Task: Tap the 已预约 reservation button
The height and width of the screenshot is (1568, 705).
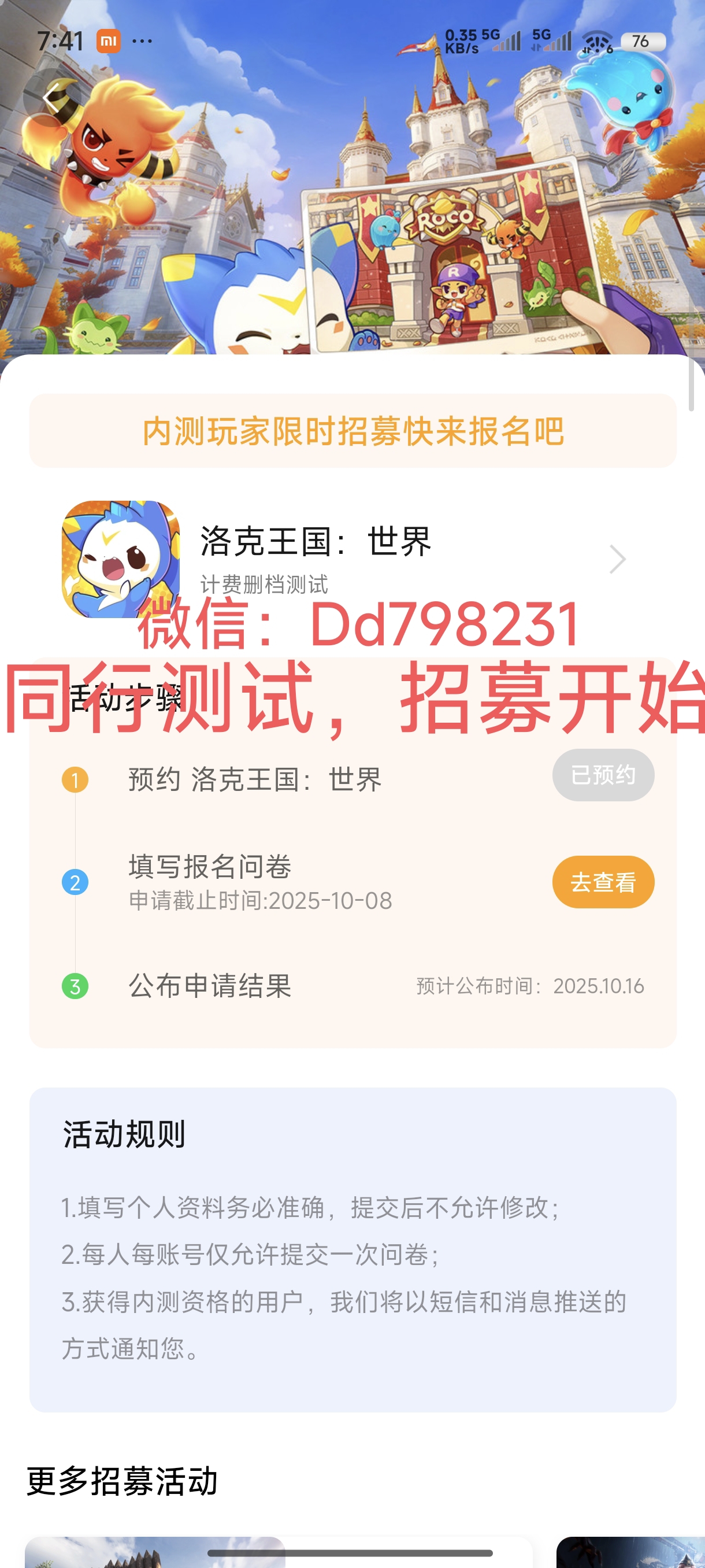Action: click(x=602, y=774)
